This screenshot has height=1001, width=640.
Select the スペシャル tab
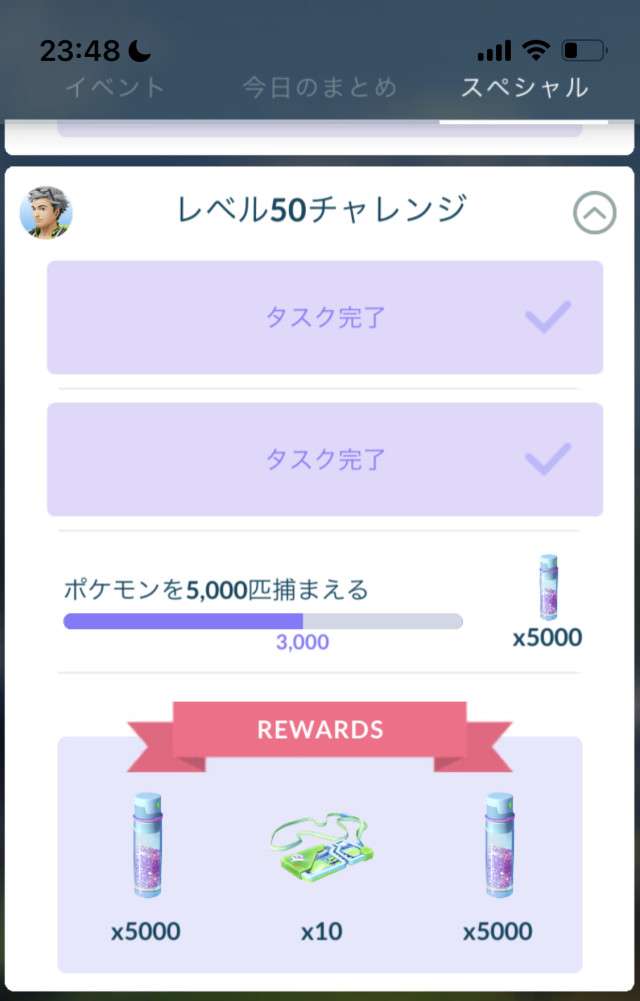[524, 87]
